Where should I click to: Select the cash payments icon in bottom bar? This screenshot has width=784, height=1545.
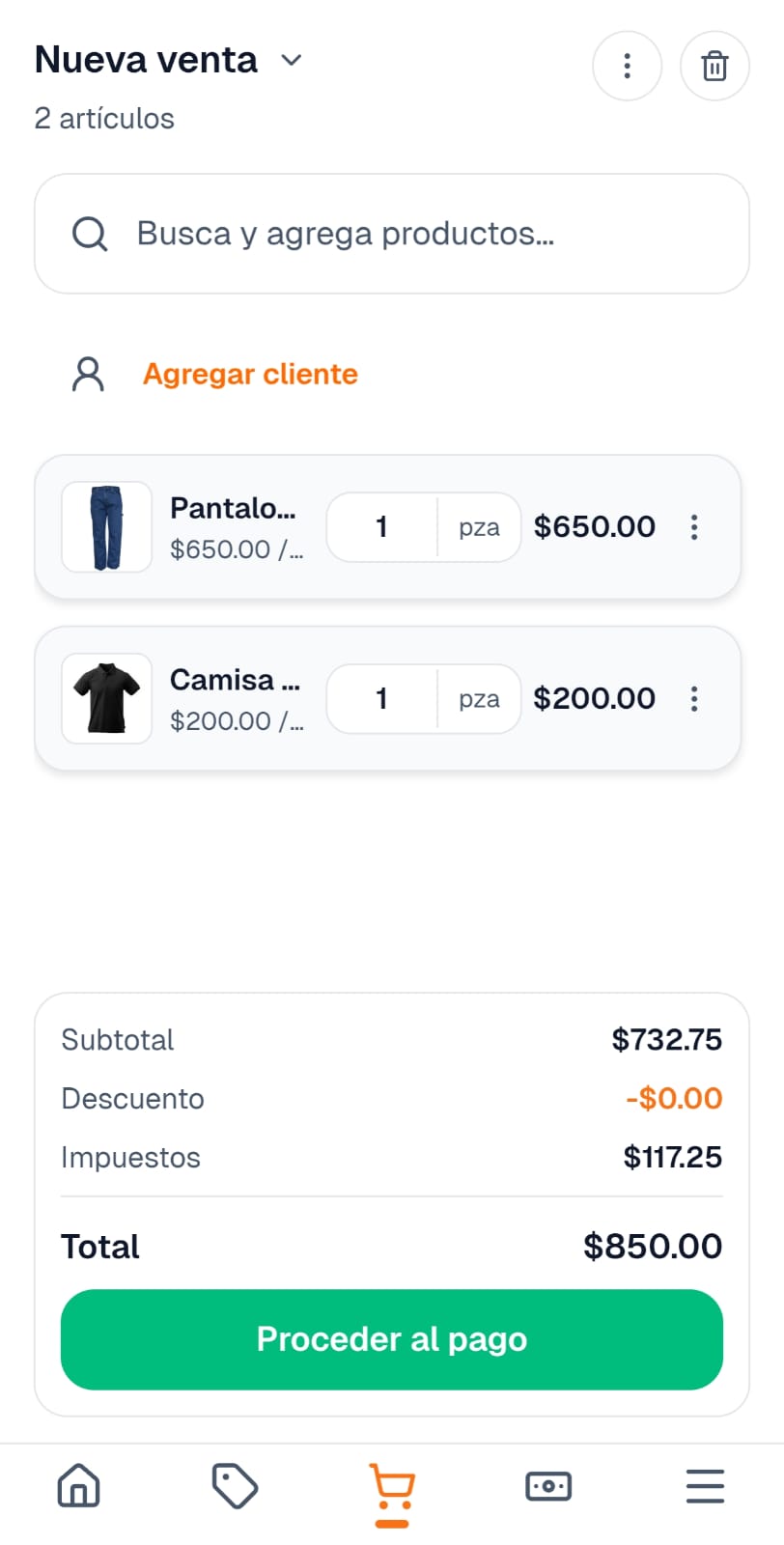pos(547,1486)
